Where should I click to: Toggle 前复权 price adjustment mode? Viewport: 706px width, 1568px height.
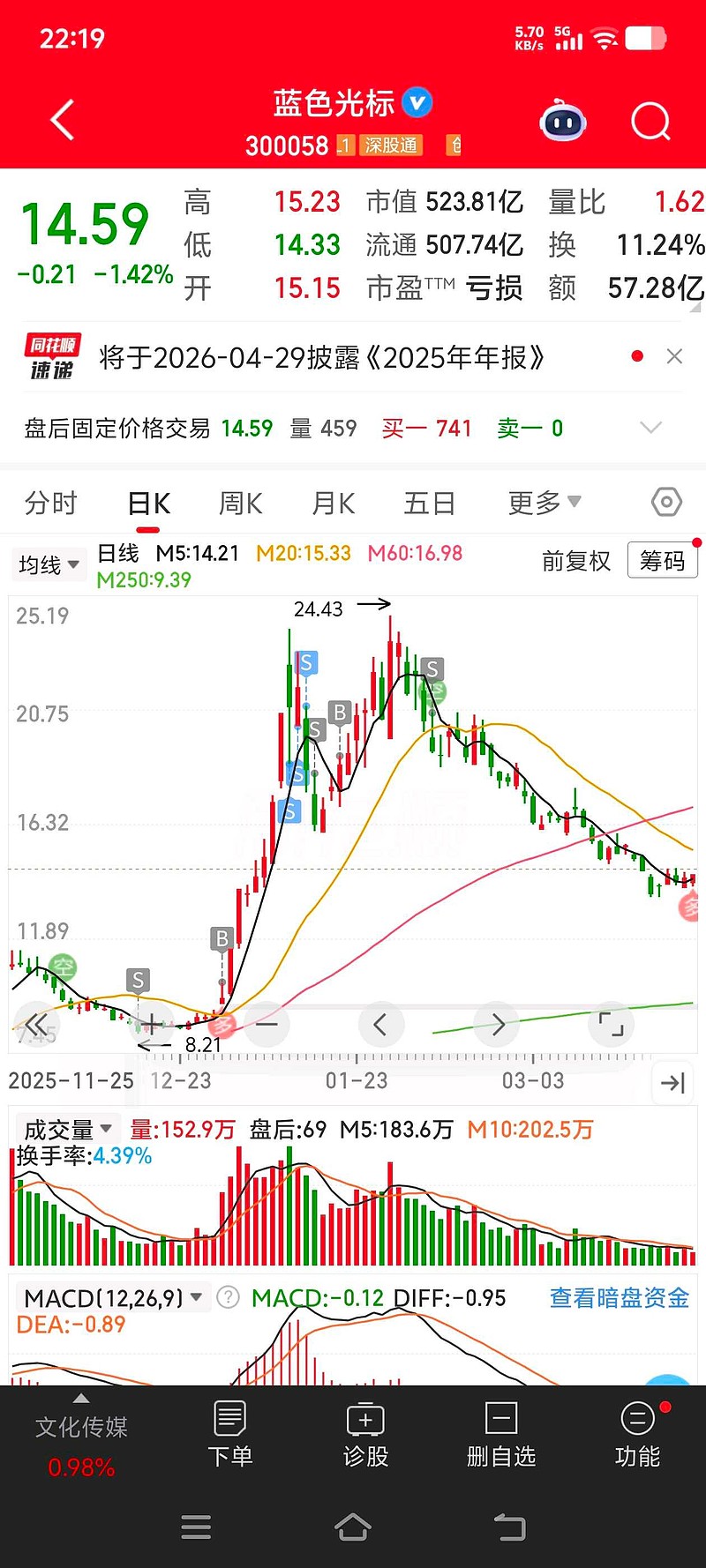[x=576, y=562]
